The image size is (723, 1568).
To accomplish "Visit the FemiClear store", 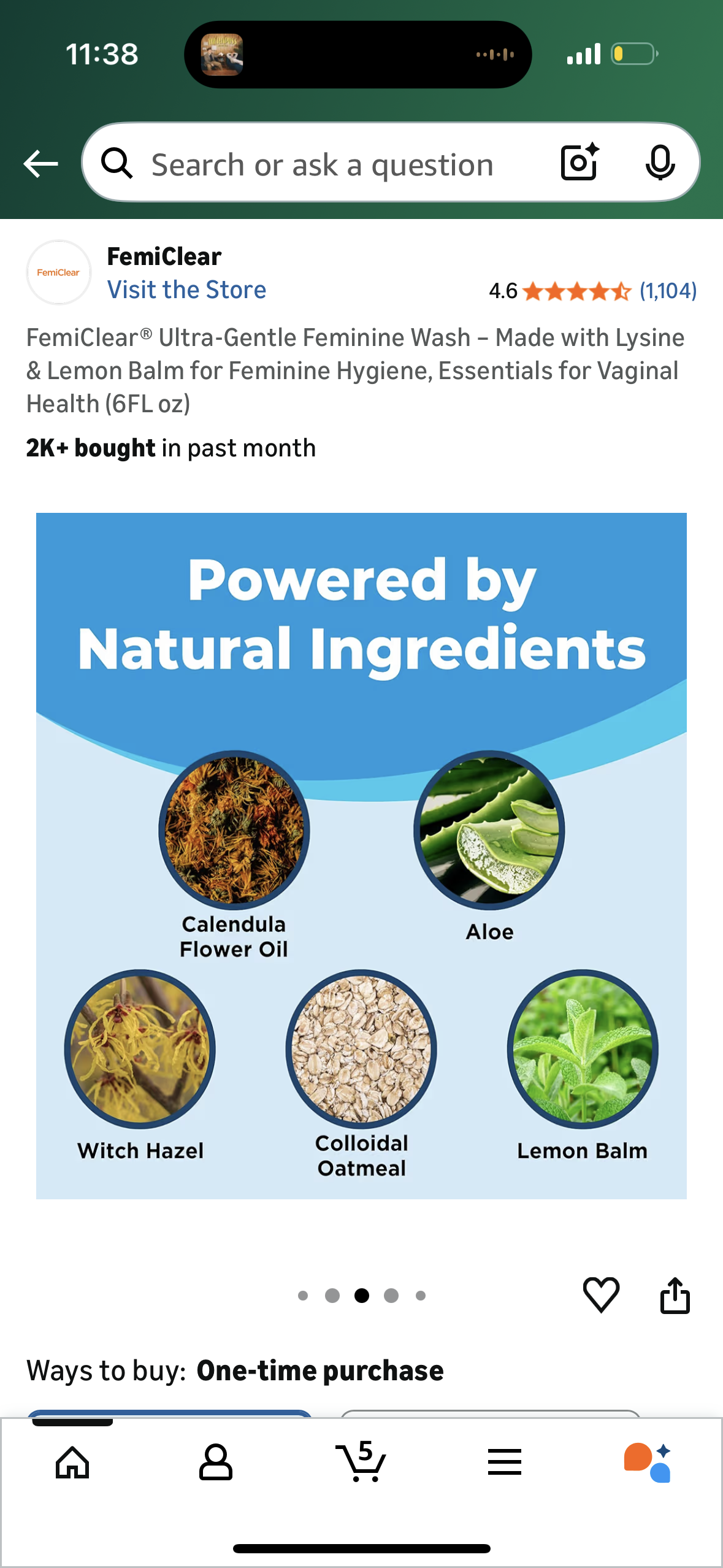I will coord(186,290).
